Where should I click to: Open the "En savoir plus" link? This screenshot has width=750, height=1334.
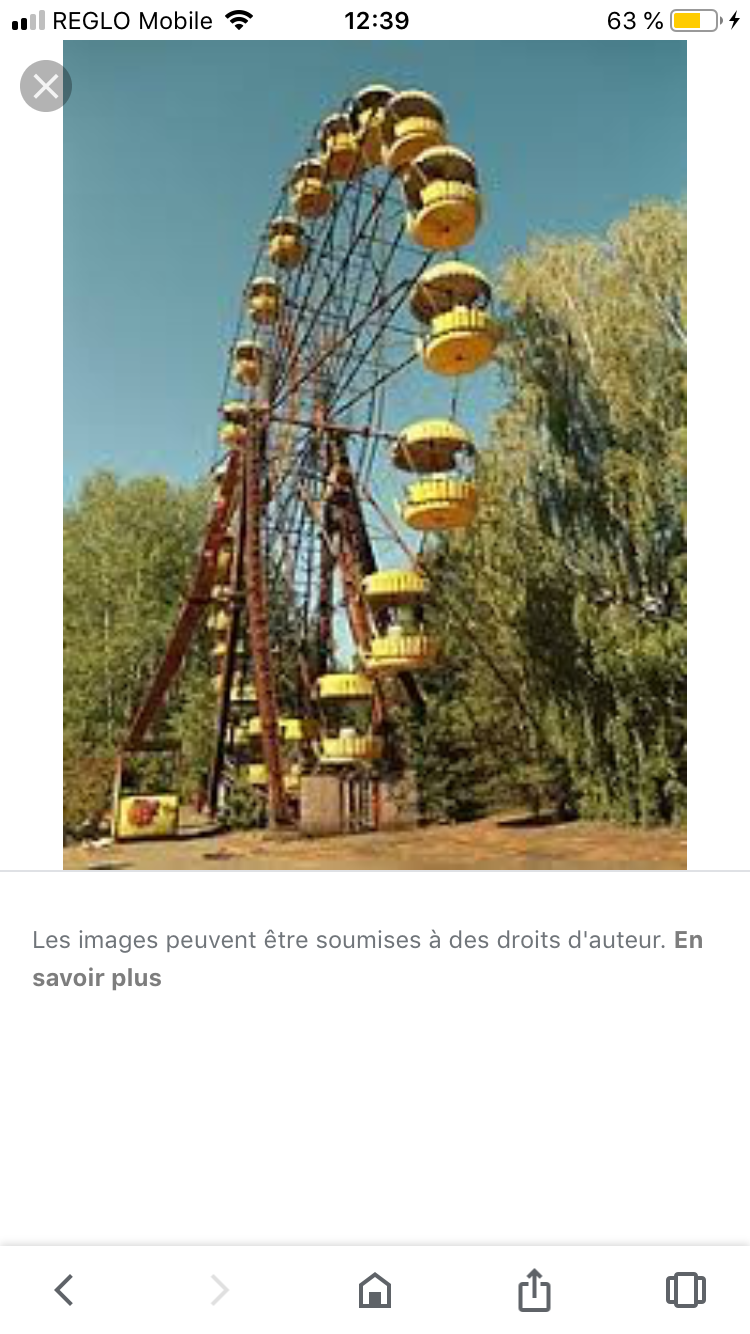click(367, 959)
